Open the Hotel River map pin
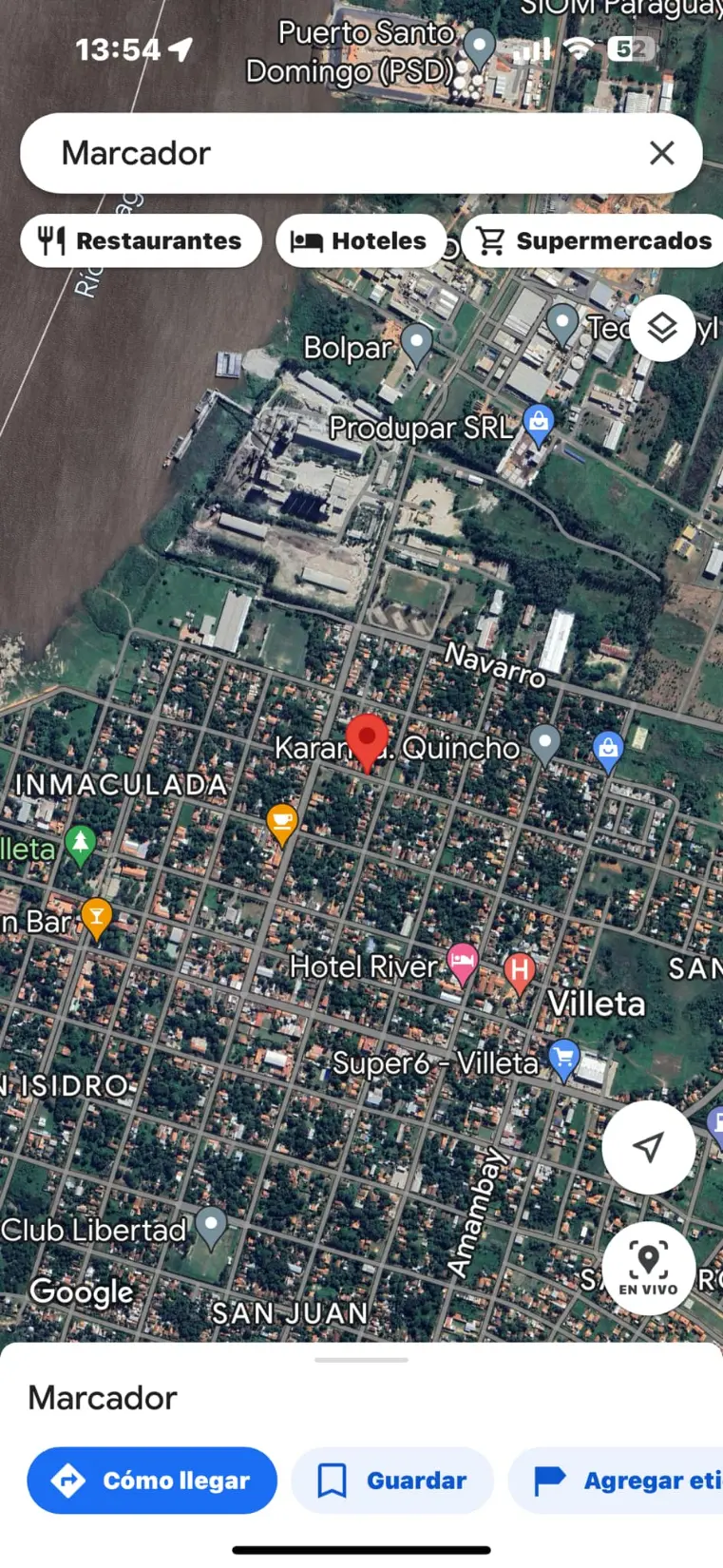Image resolution: width=723 pixels, height=1568 pixels. 463,966
